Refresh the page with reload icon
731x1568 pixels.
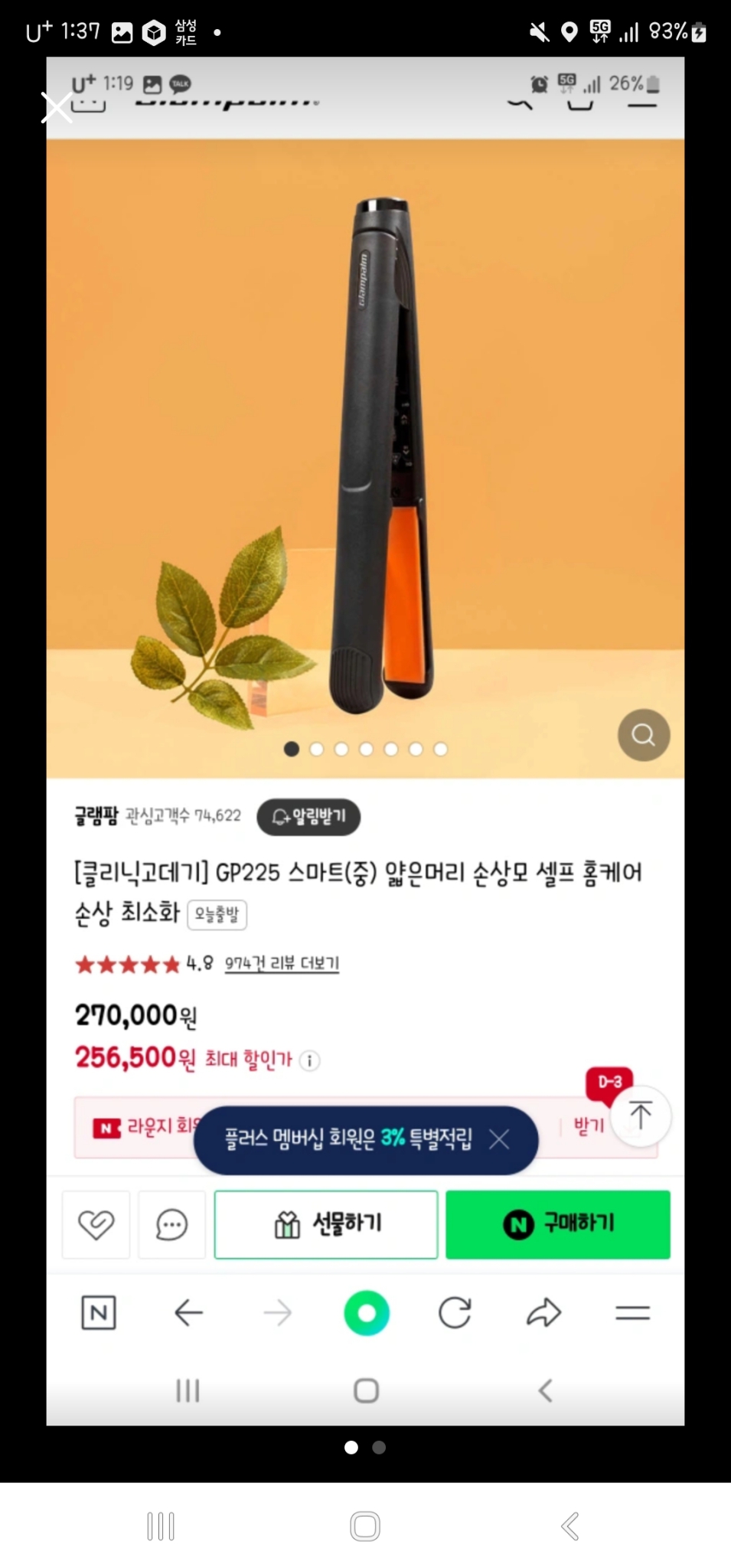(x=455, y=1313)
